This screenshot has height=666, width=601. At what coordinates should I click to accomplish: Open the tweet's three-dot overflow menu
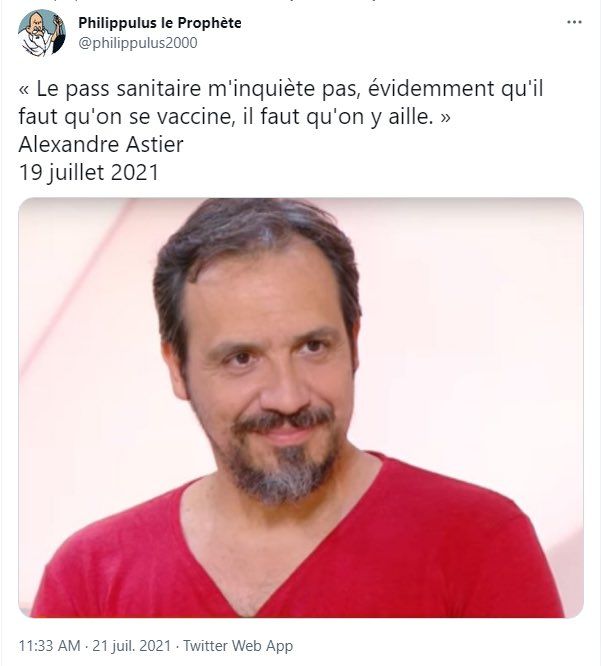574,22
